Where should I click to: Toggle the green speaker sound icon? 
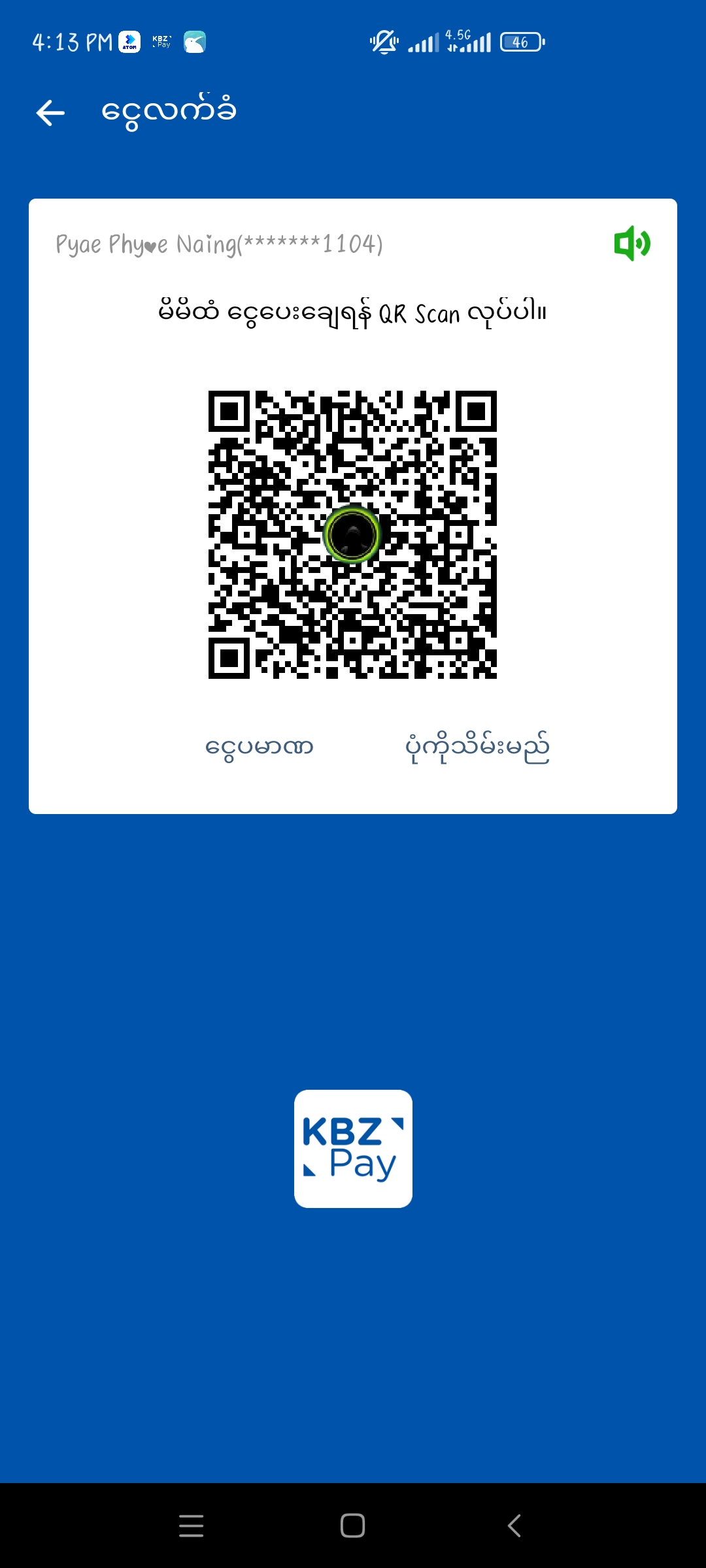click(631, 244)
